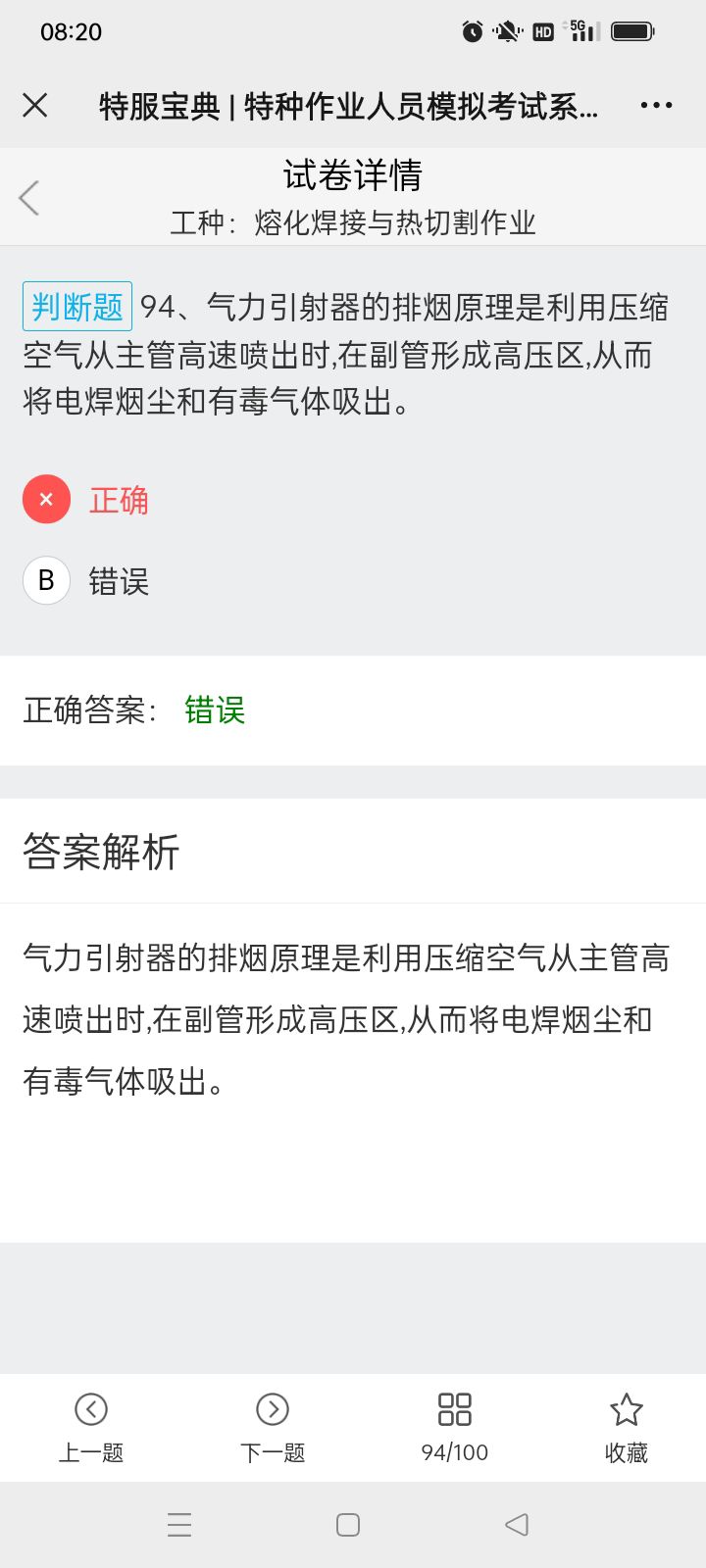The height and width of the screenshot is (1568, 706).
Task: Go to previous question 上一题
Action: click(x=91, y=1427)
